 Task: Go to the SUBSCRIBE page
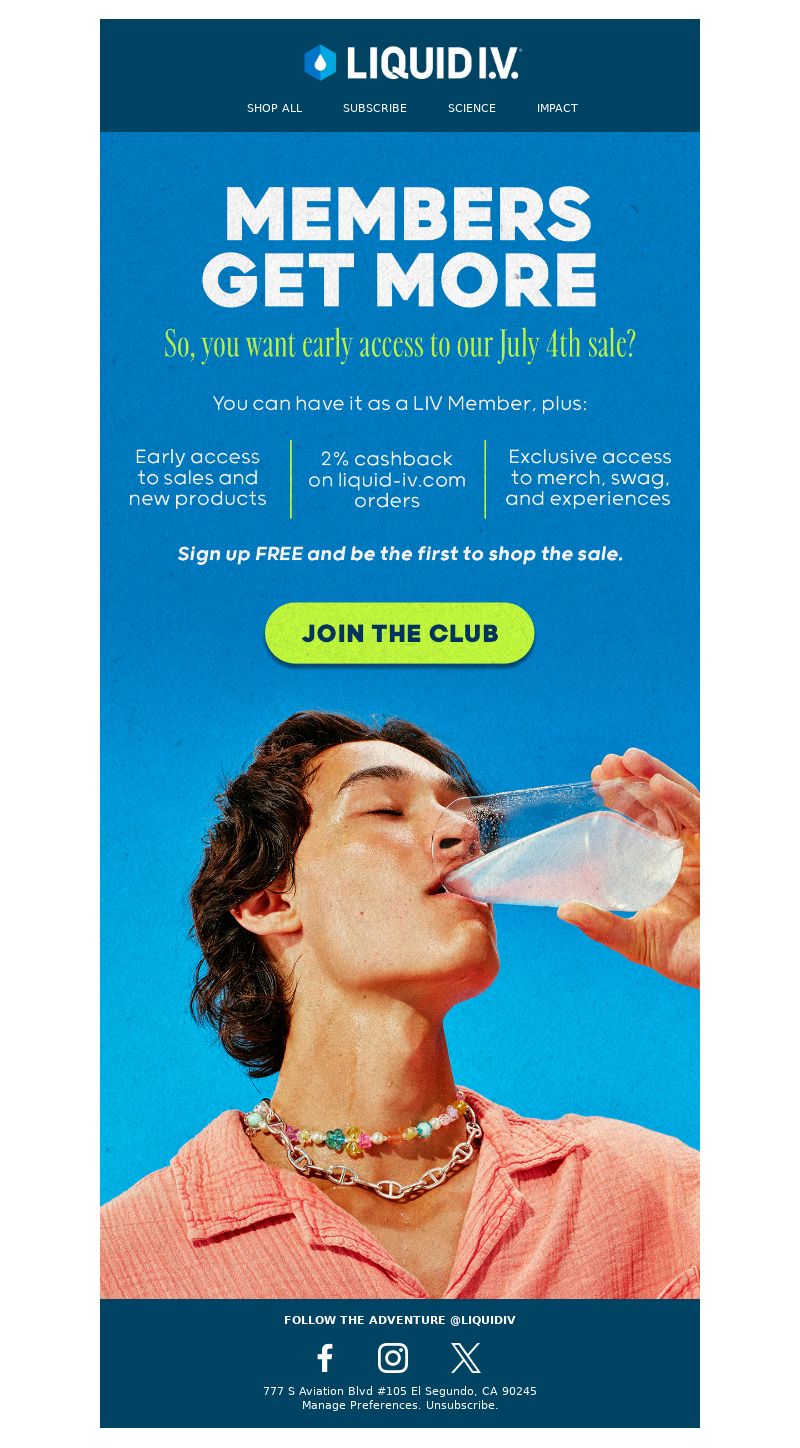(375, 108)
